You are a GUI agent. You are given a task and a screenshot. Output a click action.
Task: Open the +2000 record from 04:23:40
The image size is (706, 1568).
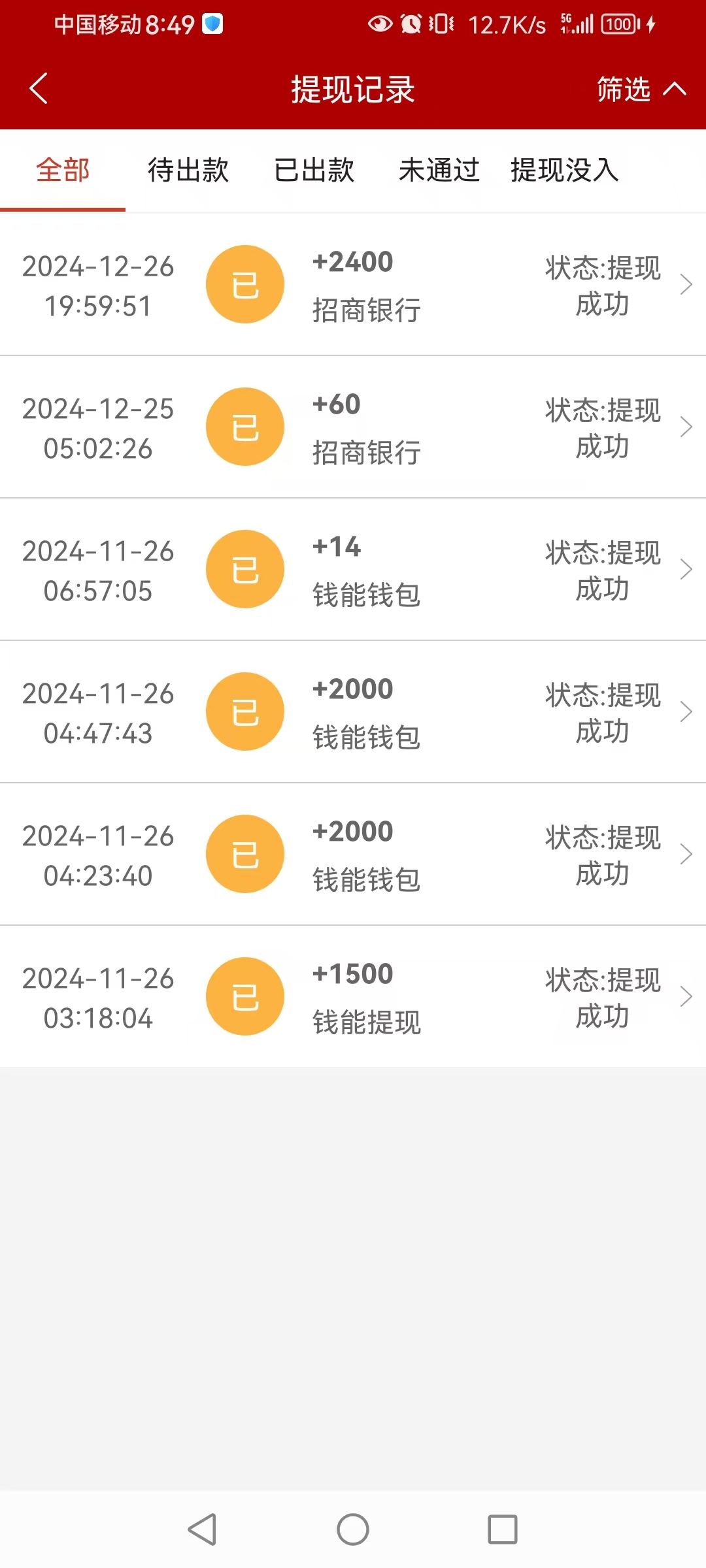(x=353, y=855)
